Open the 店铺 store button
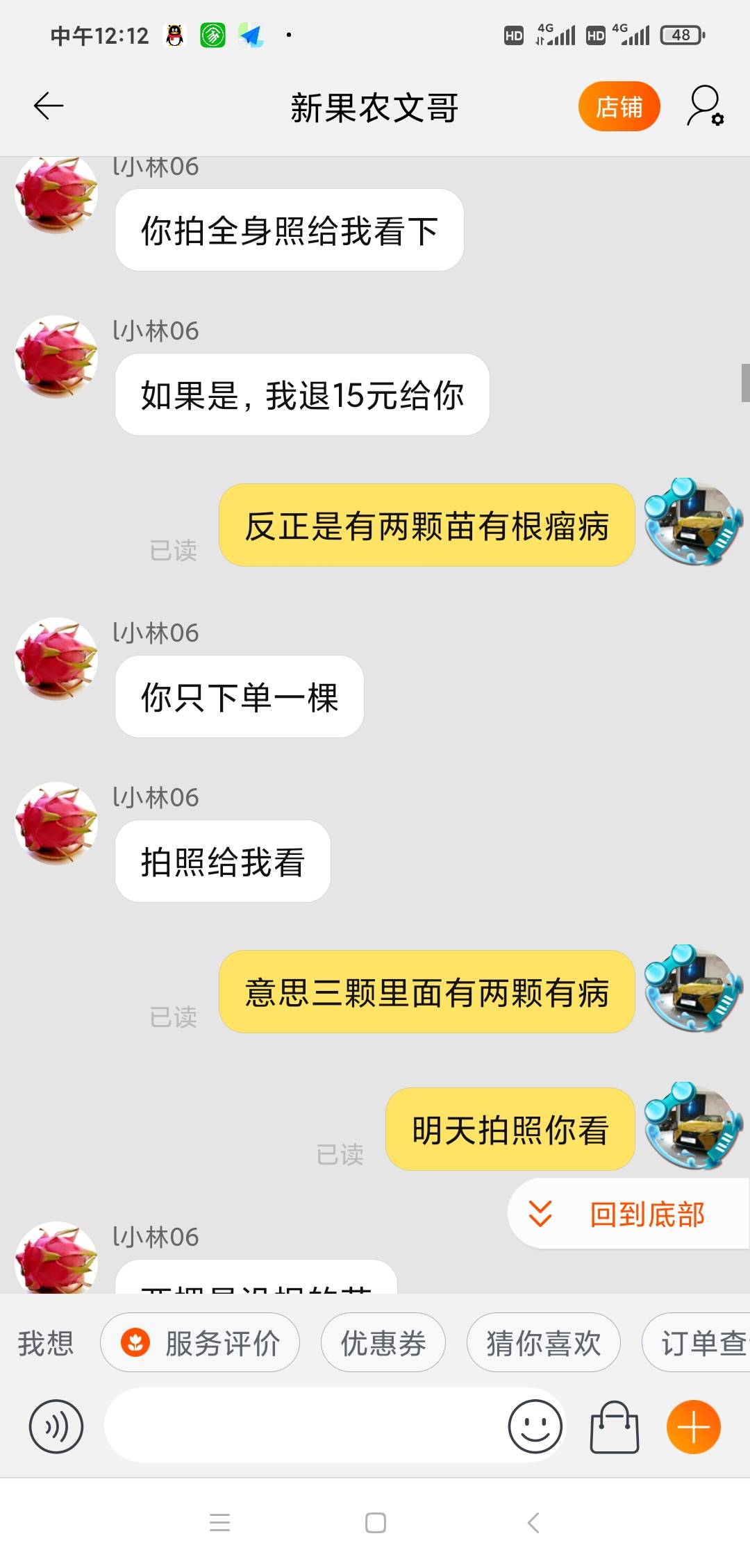750x1568 pixels. 619,106
